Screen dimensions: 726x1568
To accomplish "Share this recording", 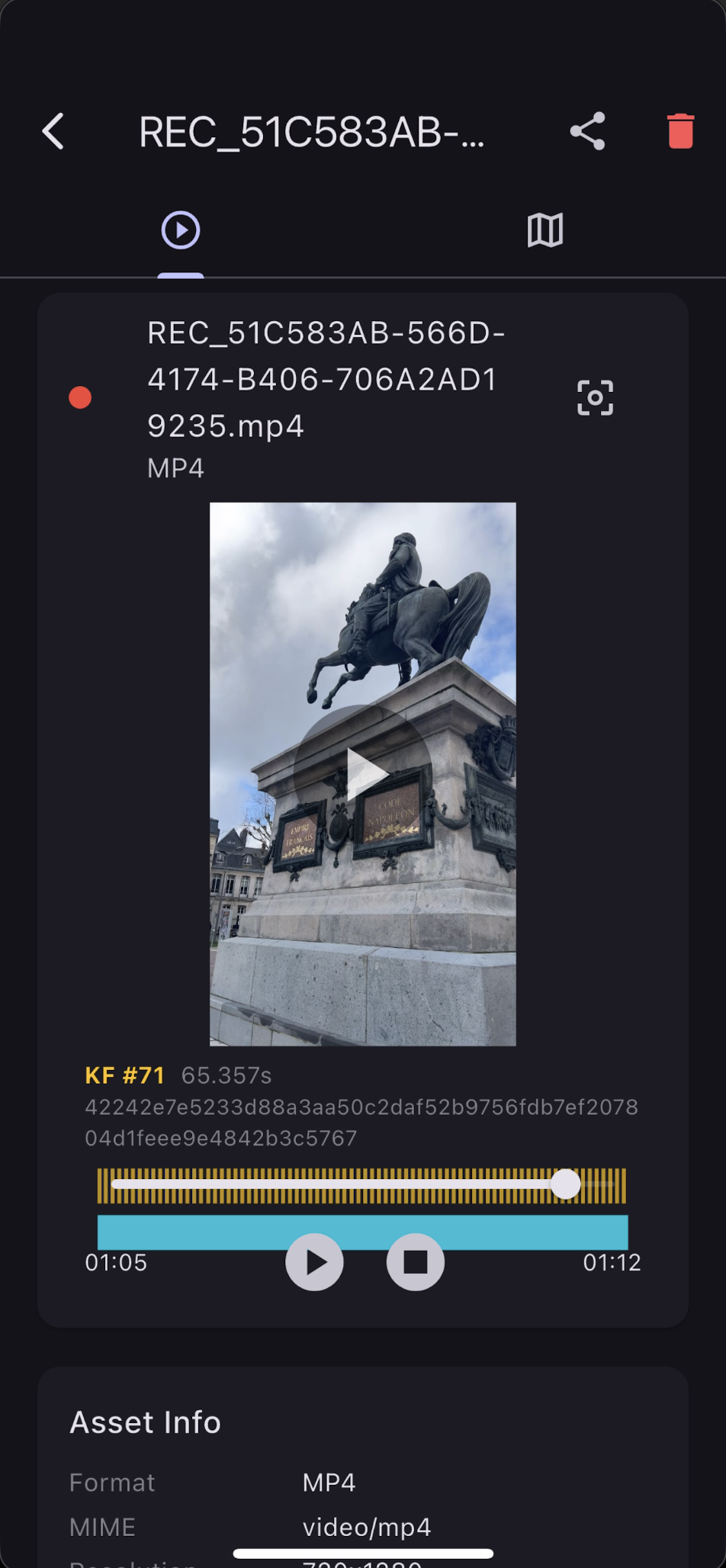I will click(x=587, y=132).
